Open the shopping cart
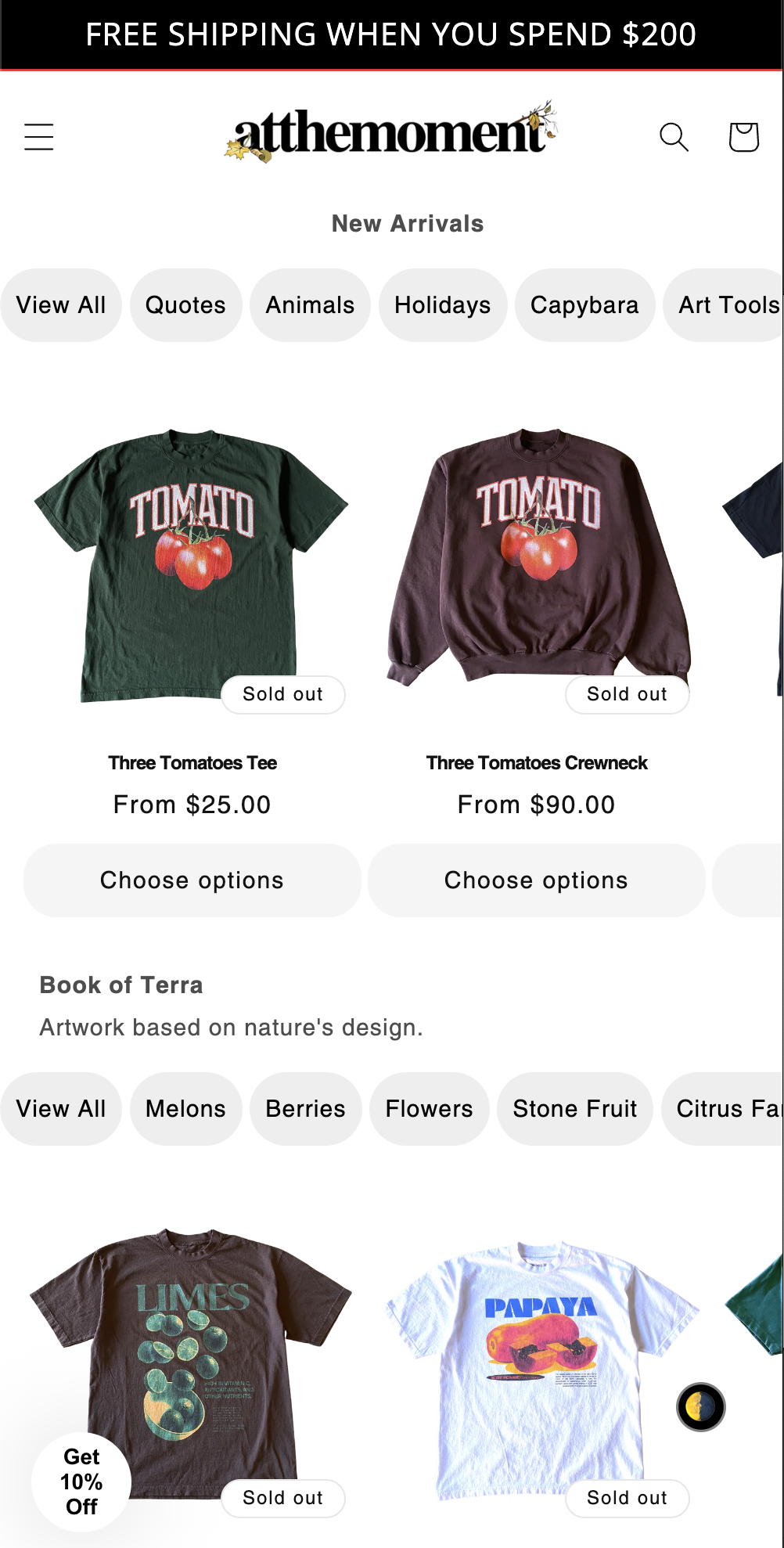Screen dimensions: 784x1548 pos(743,137)
